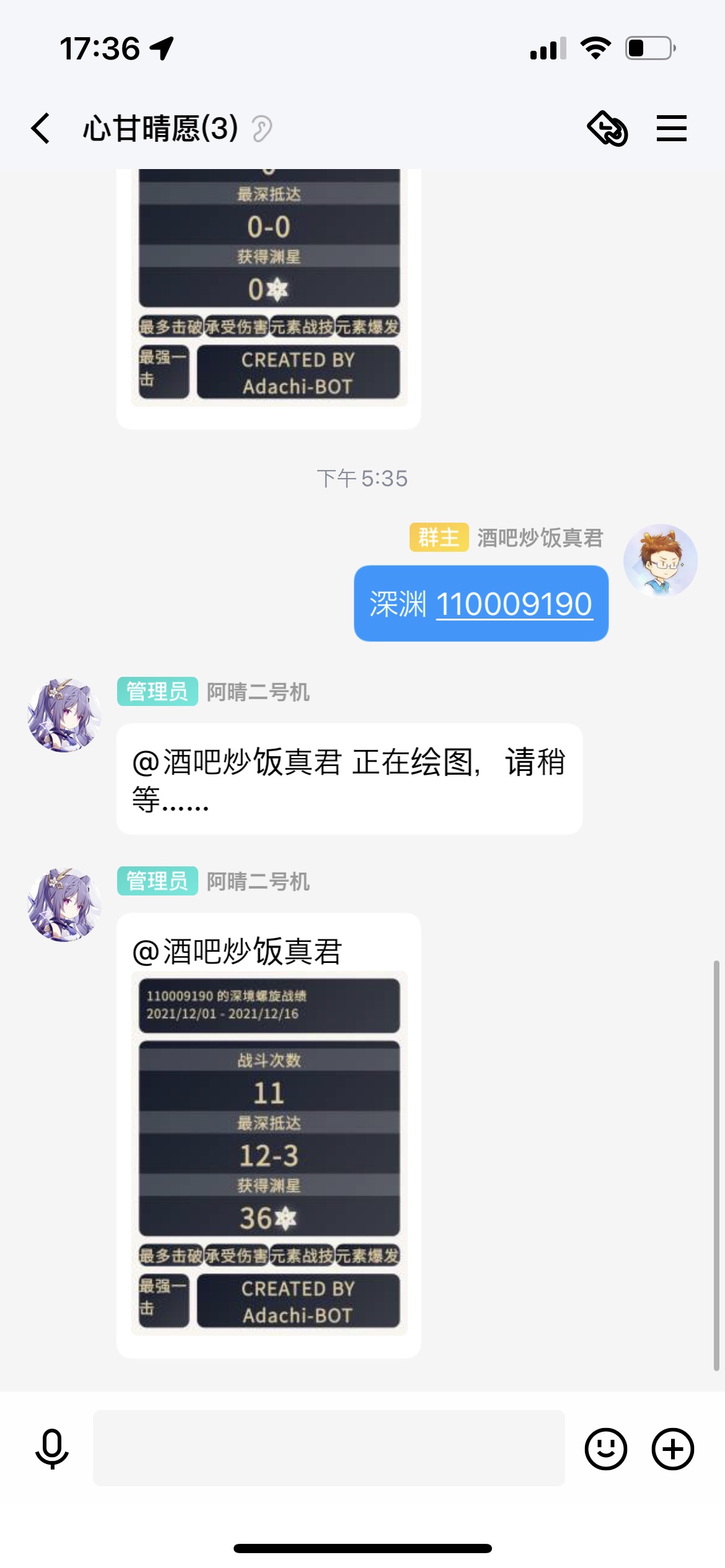
Task: View 酒吧炒饭真君's profile avatar
Action: 660,560
